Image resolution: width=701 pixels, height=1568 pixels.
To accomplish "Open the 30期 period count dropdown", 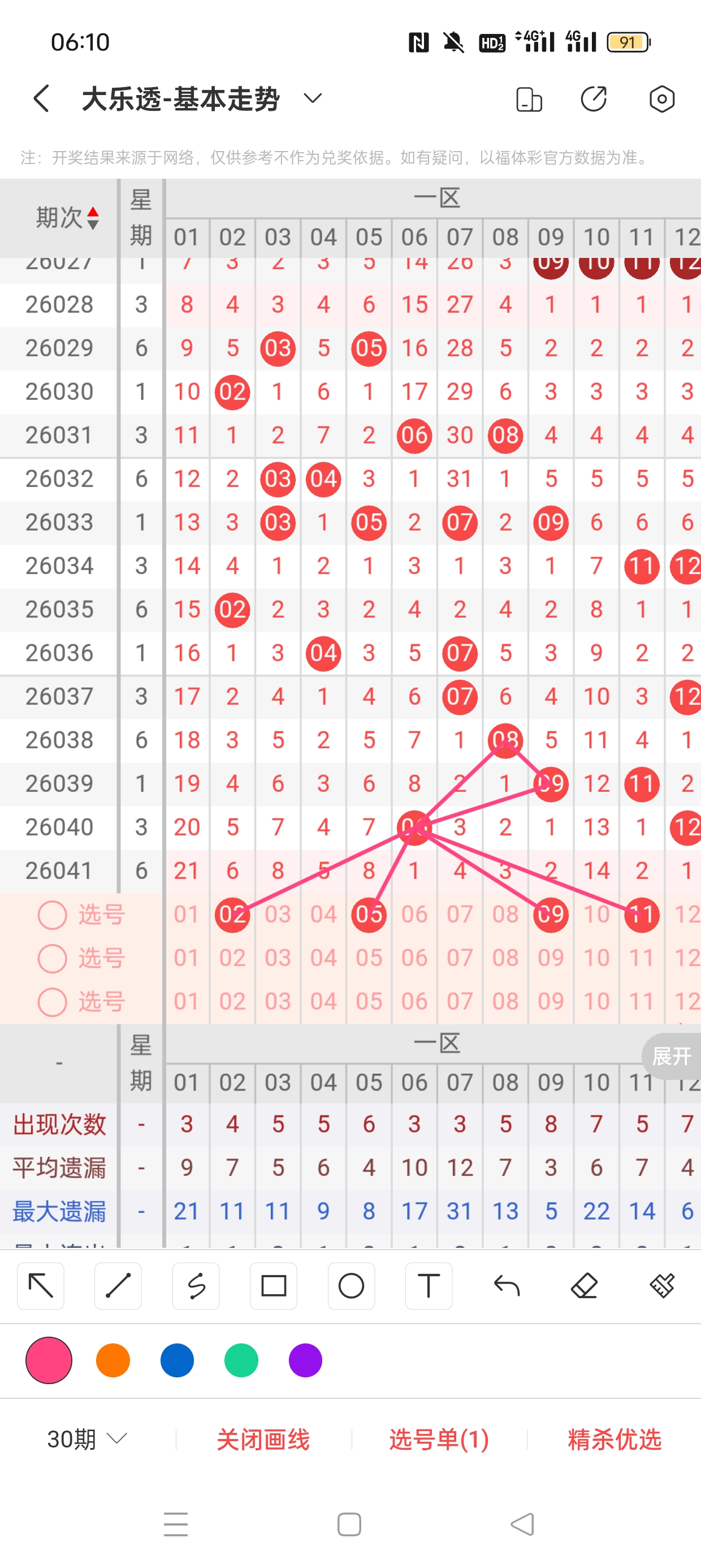I will pyautogui.click(x=87, y=1440).
